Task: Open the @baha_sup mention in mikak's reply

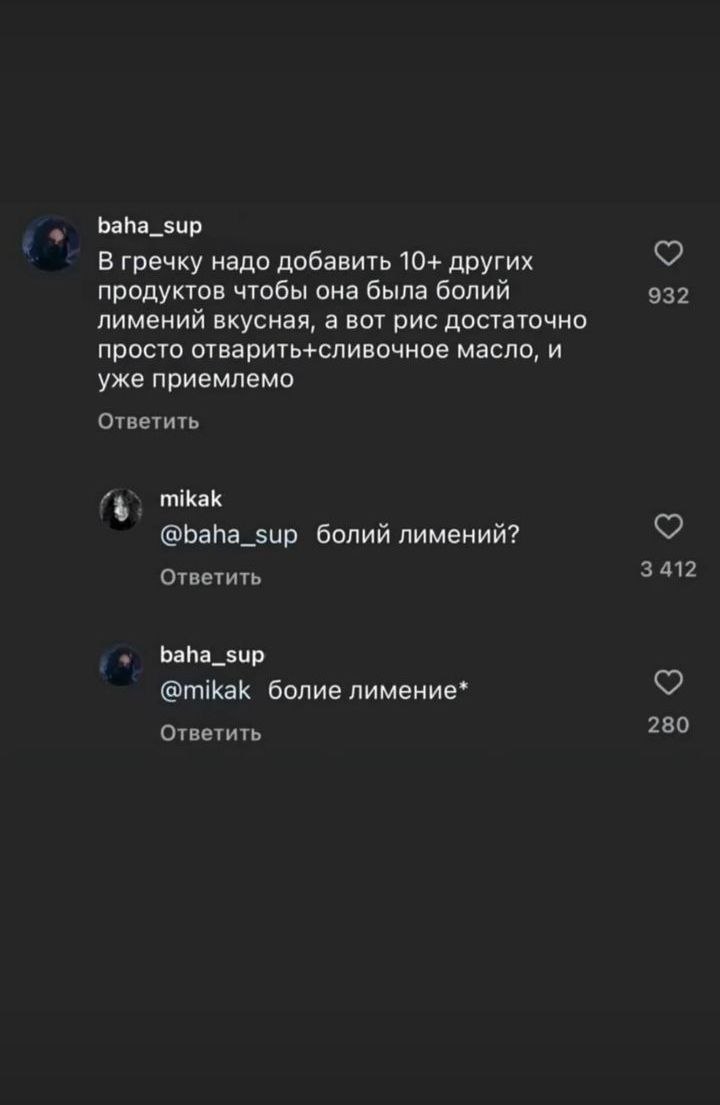Action: pos(228,536)
